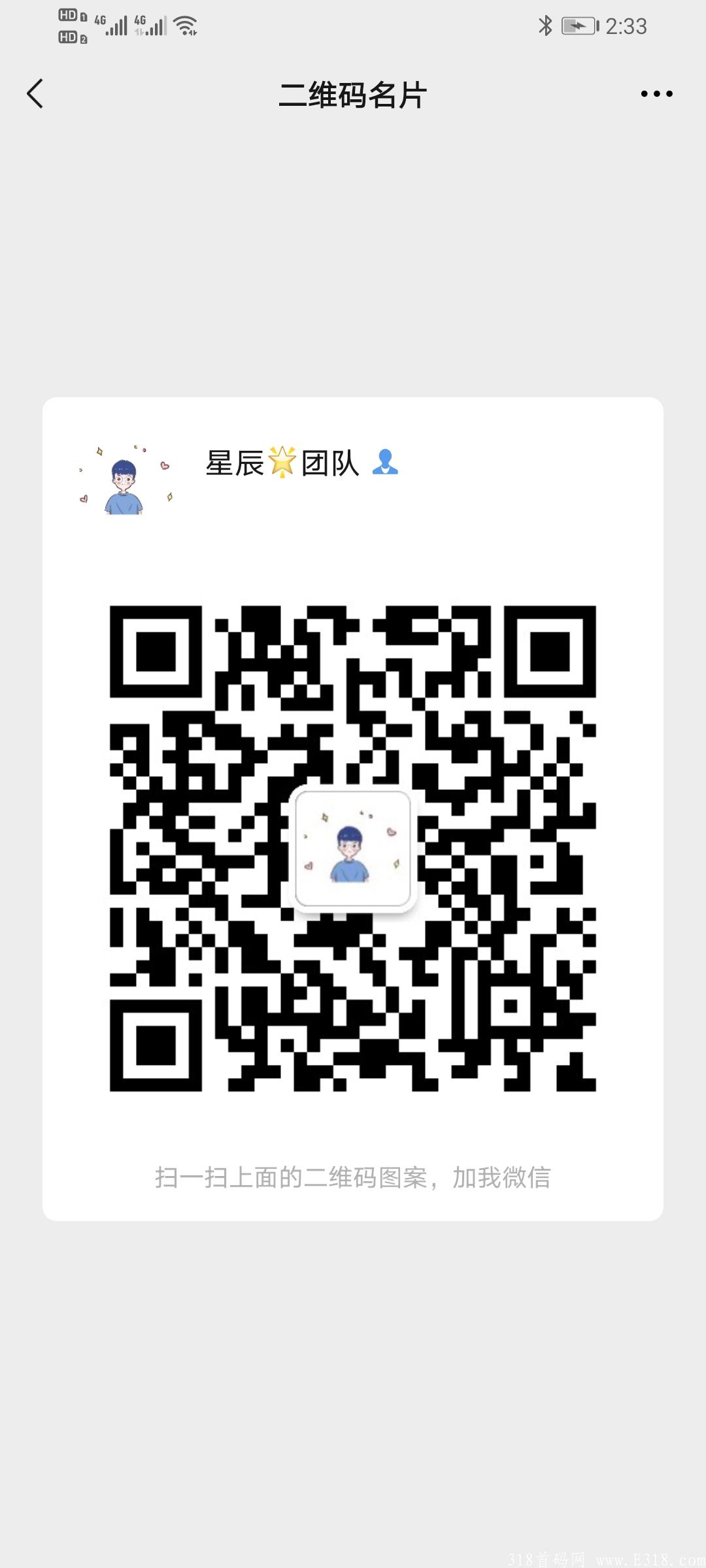Collapse this screen using the left chevron
The image size is (706, 1568).
pos(35,93)
